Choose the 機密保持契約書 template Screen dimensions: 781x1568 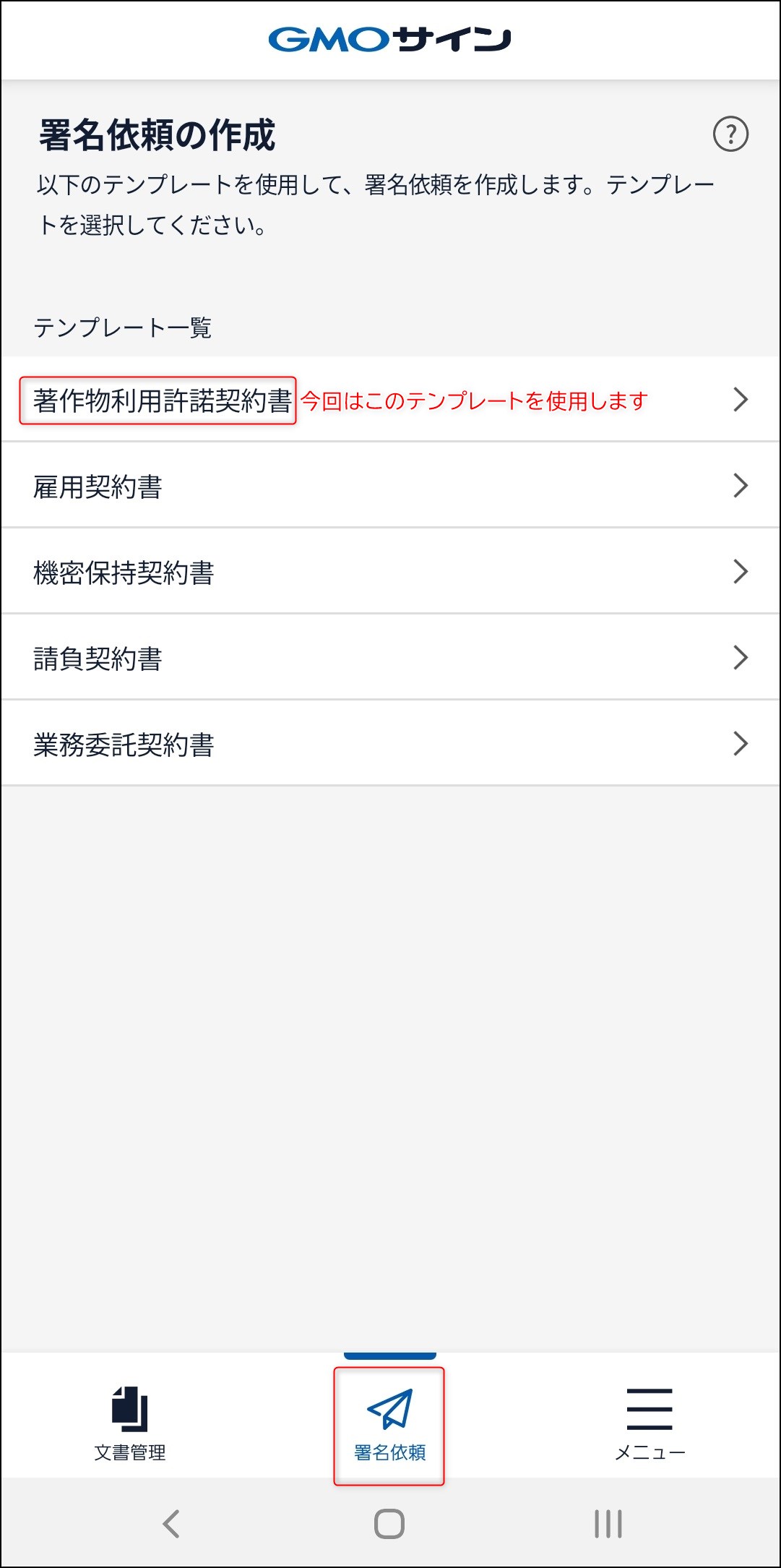[x=390, y=572]
